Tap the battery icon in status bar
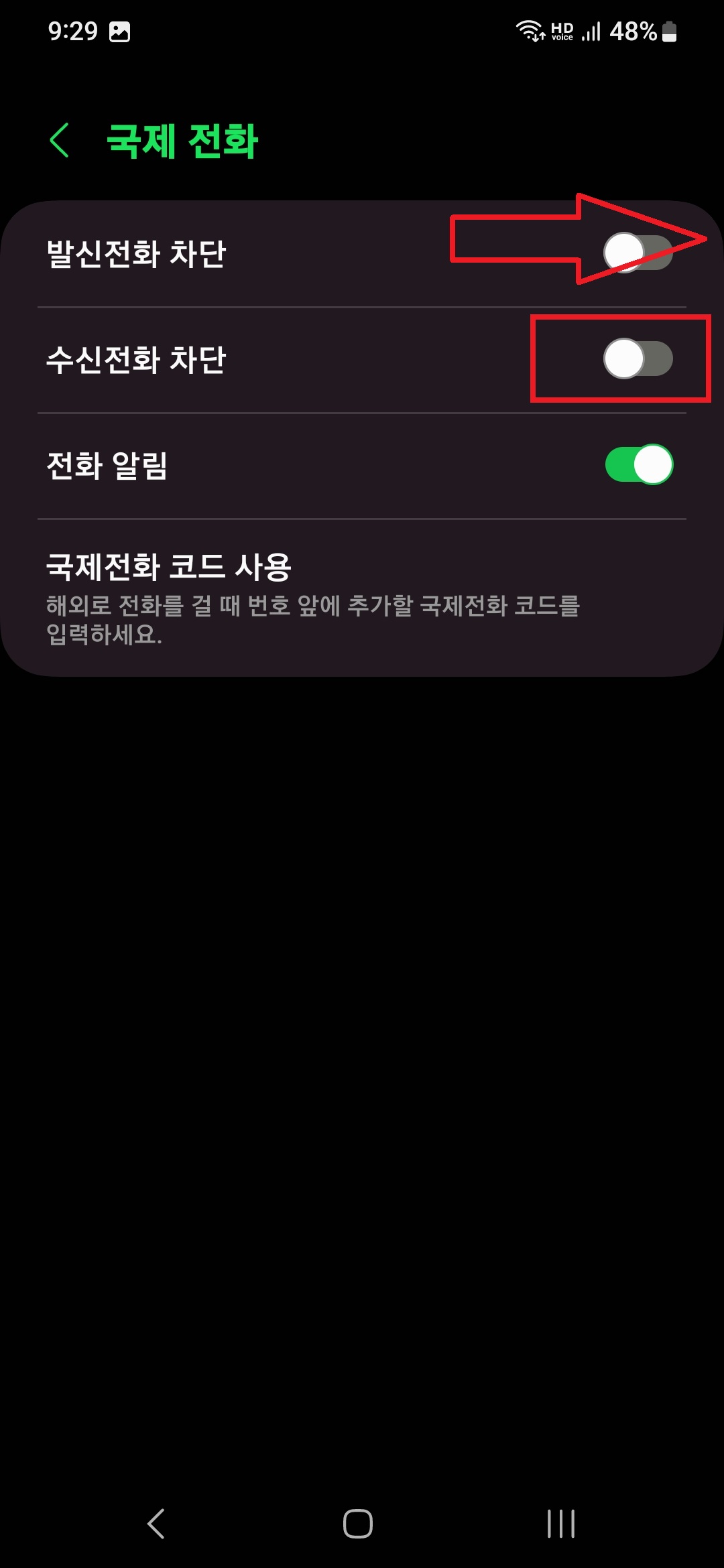724x1568 pixels. click(668, 30)
